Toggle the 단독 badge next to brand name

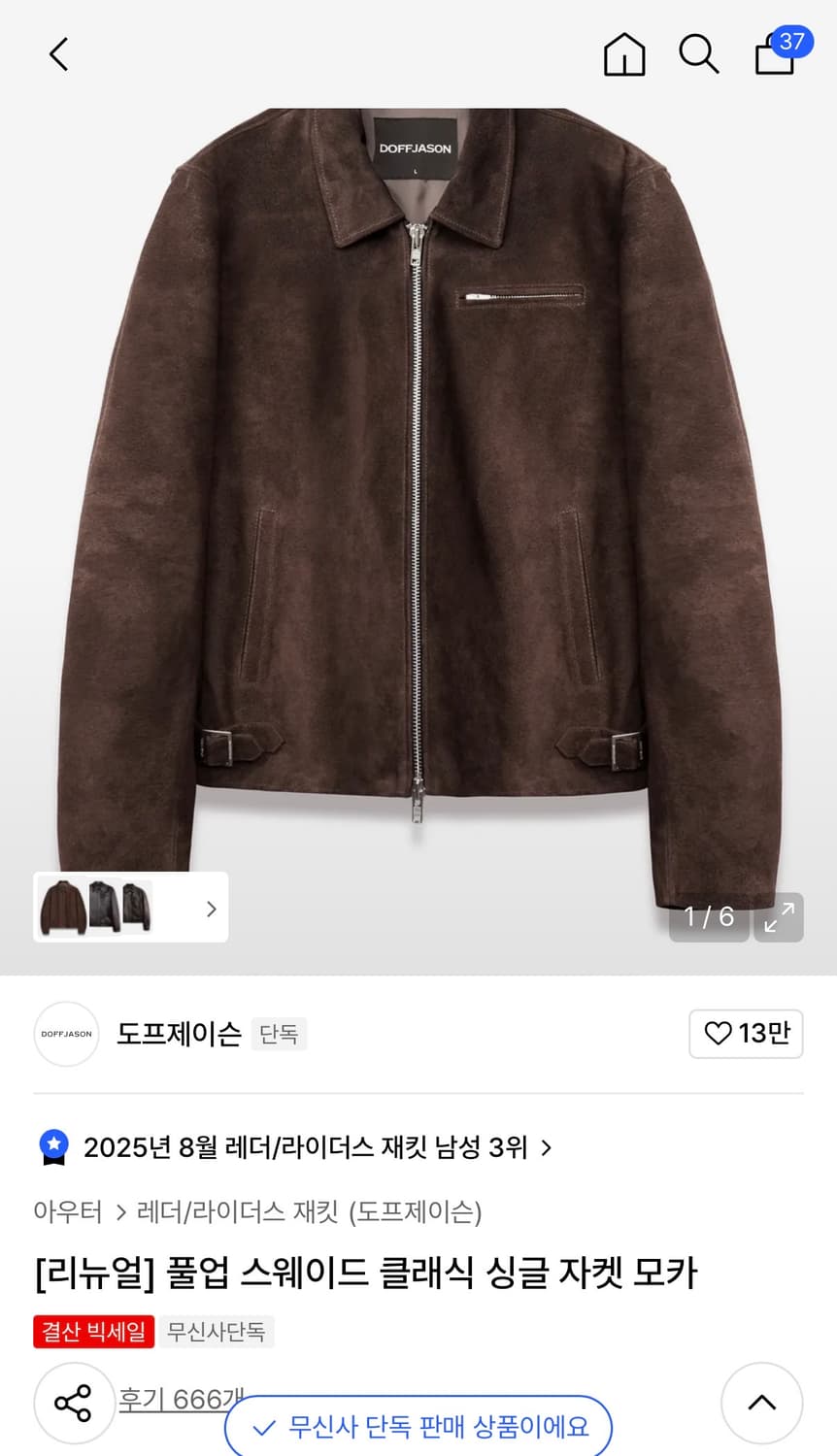click(279, 1035)
